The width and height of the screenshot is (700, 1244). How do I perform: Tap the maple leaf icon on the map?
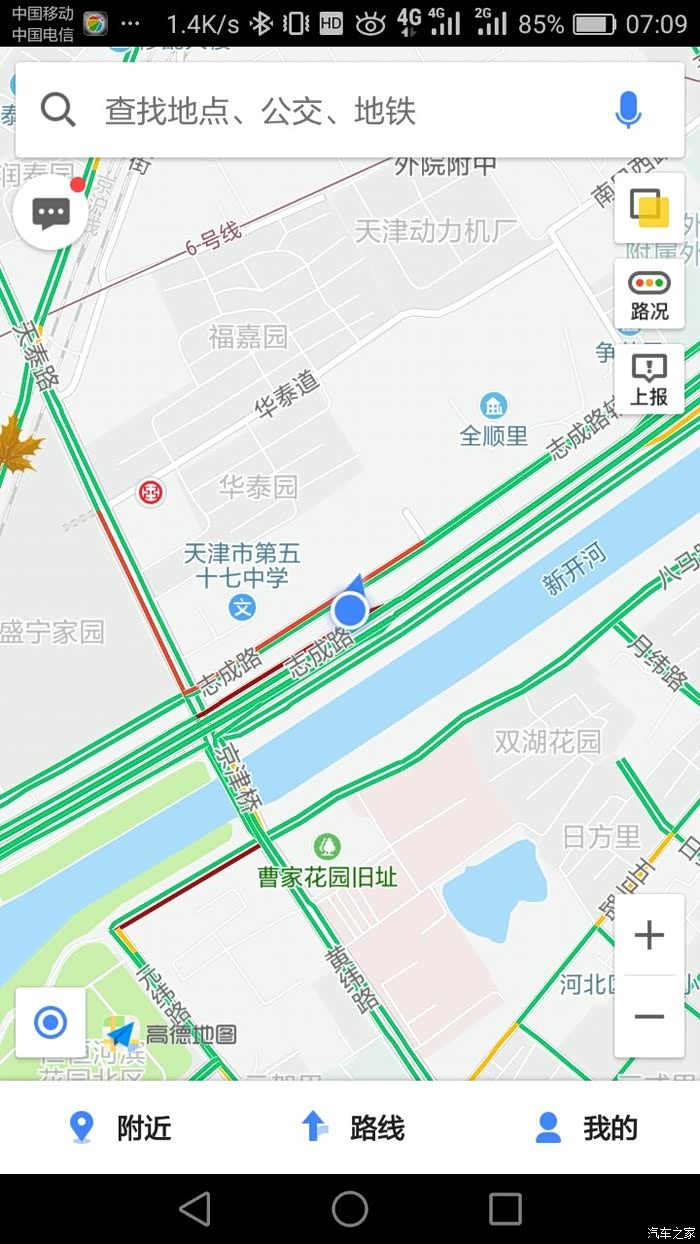pyautogui.click(x=18, y=444)
